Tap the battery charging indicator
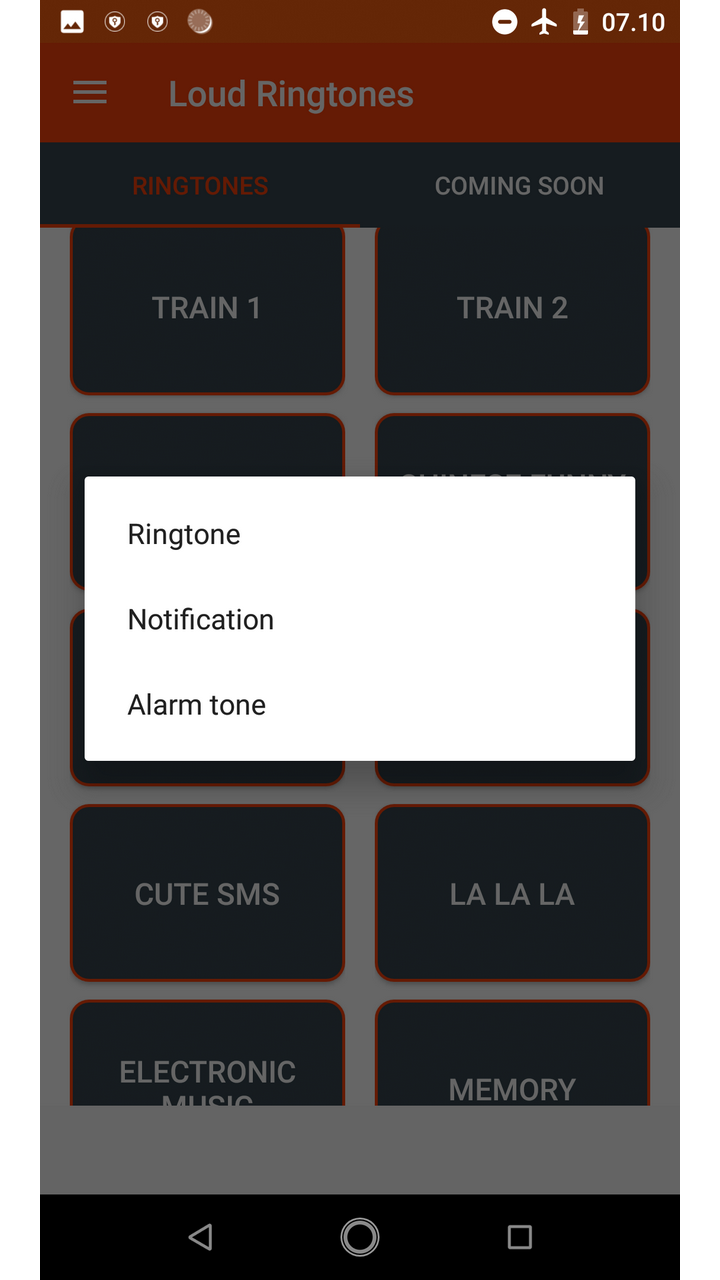720x1280 pixels. (581, 21)
